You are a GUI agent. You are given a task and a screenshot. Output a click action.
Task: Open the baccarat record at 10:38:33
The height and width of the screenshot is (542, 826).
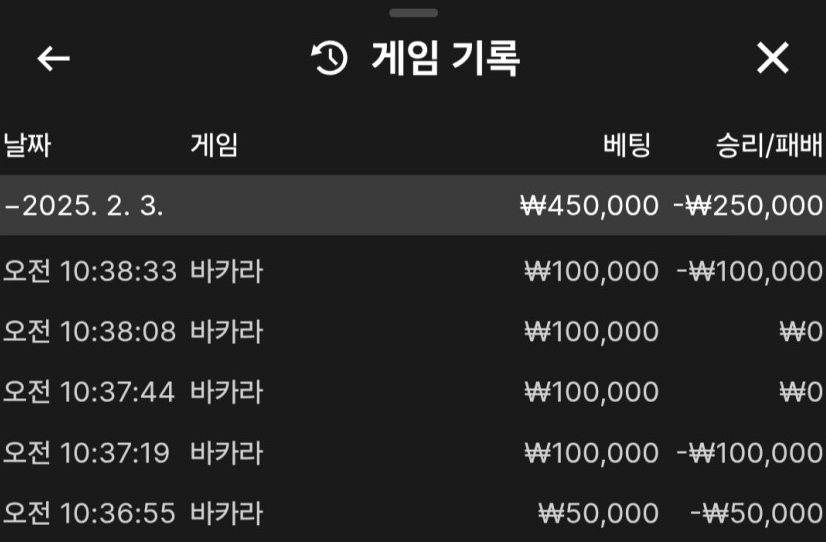[412, 271]
